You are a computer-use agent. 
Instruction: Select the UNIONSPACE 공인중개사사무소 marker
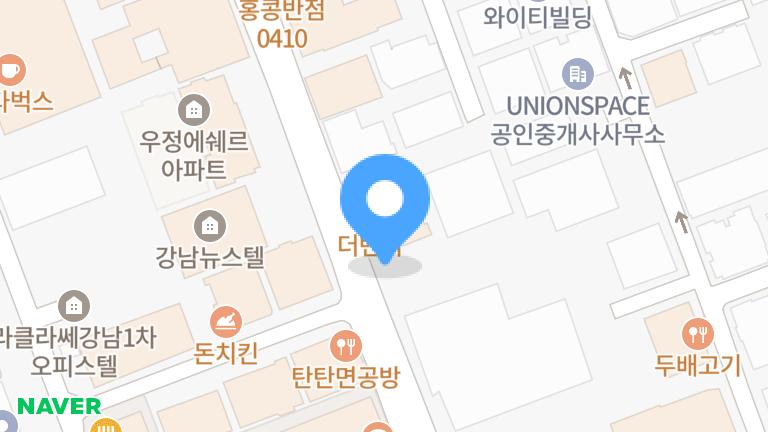[577, 72]
